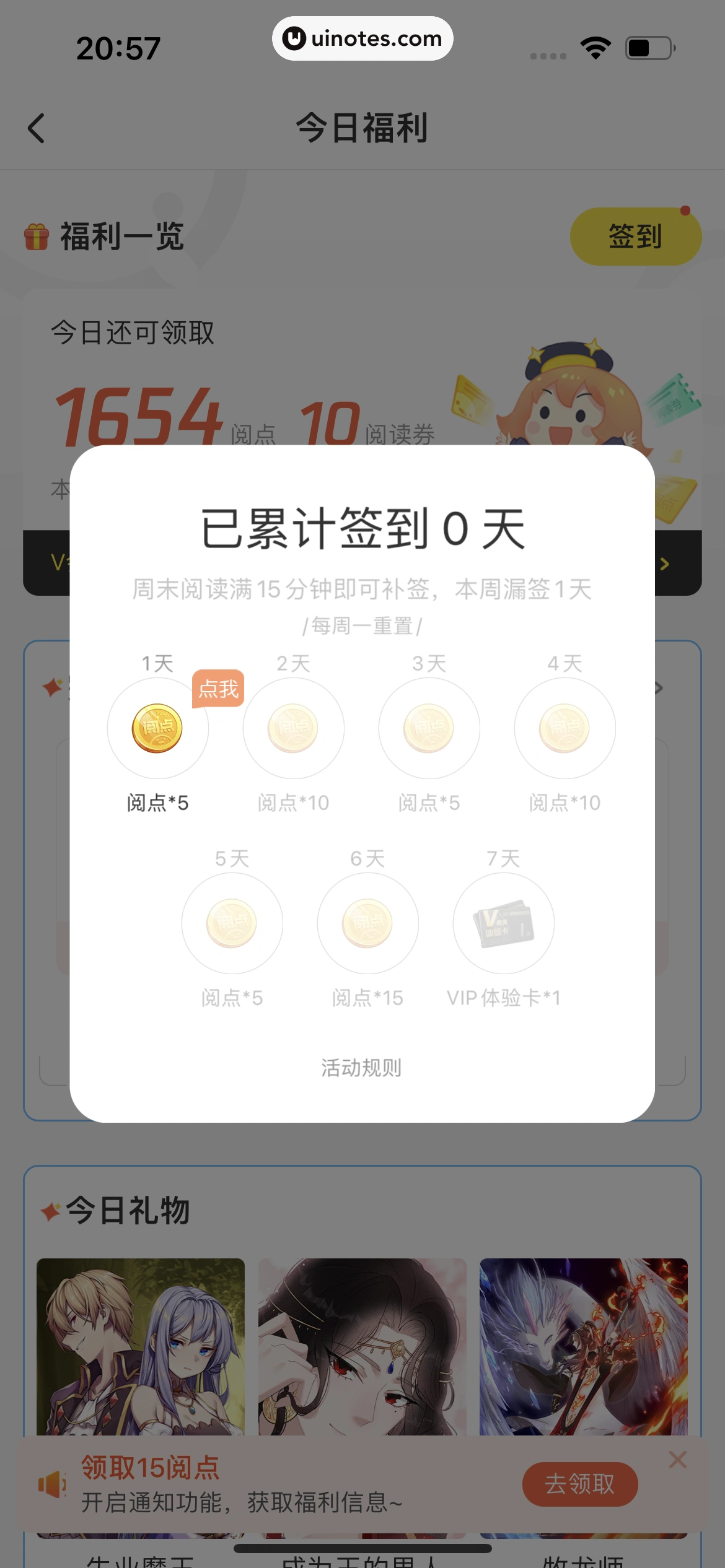Tap the Day 1 gold coin to sign in
Screen dimensions: 725x1568
[157, 730]
